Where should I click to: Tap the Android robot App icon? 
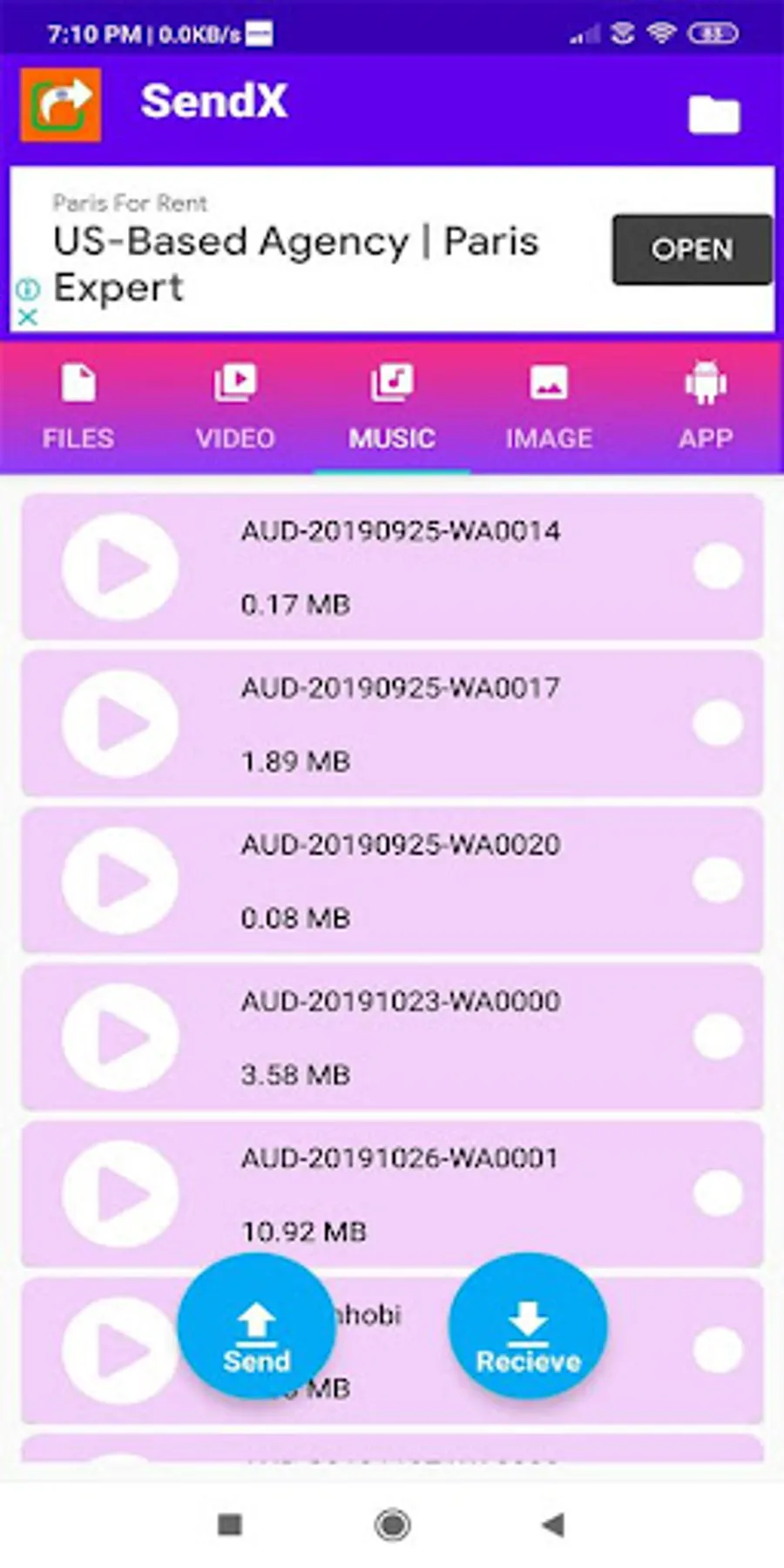pyautogui.click(x=706, y=382)
